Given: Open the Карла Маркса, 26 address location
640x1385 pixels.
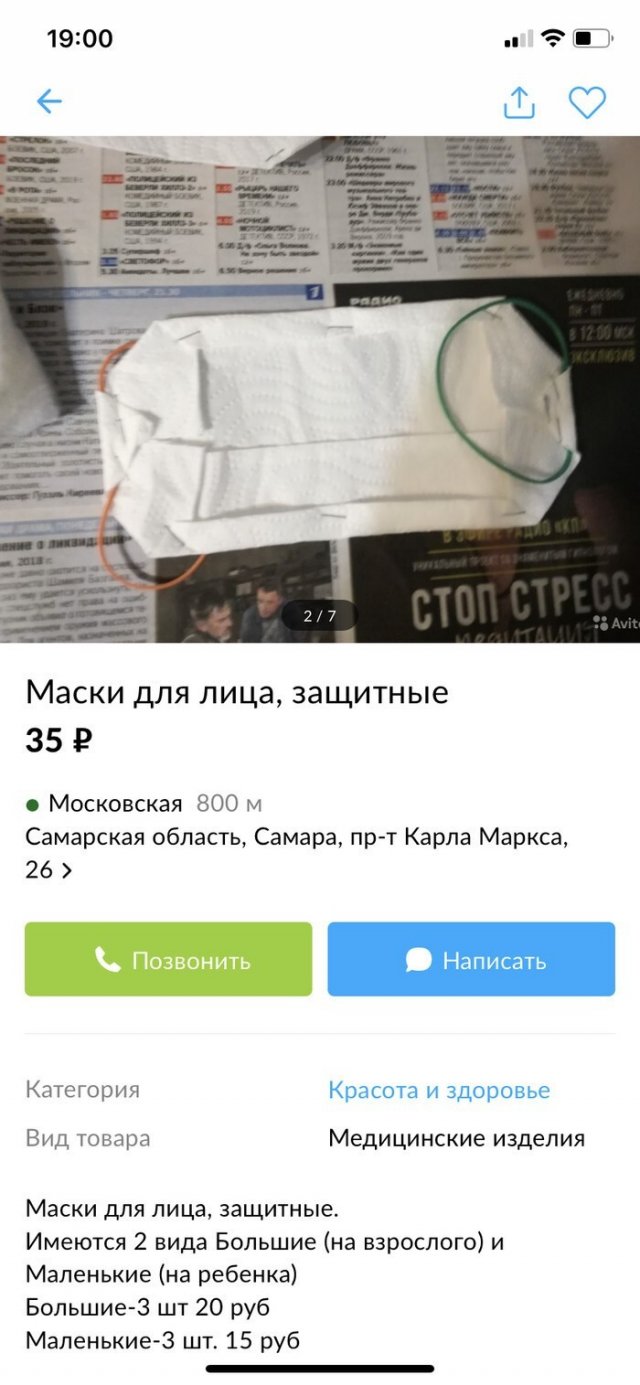Looking at the screenshot, I should pyautogui.click(x=296, y=852).
